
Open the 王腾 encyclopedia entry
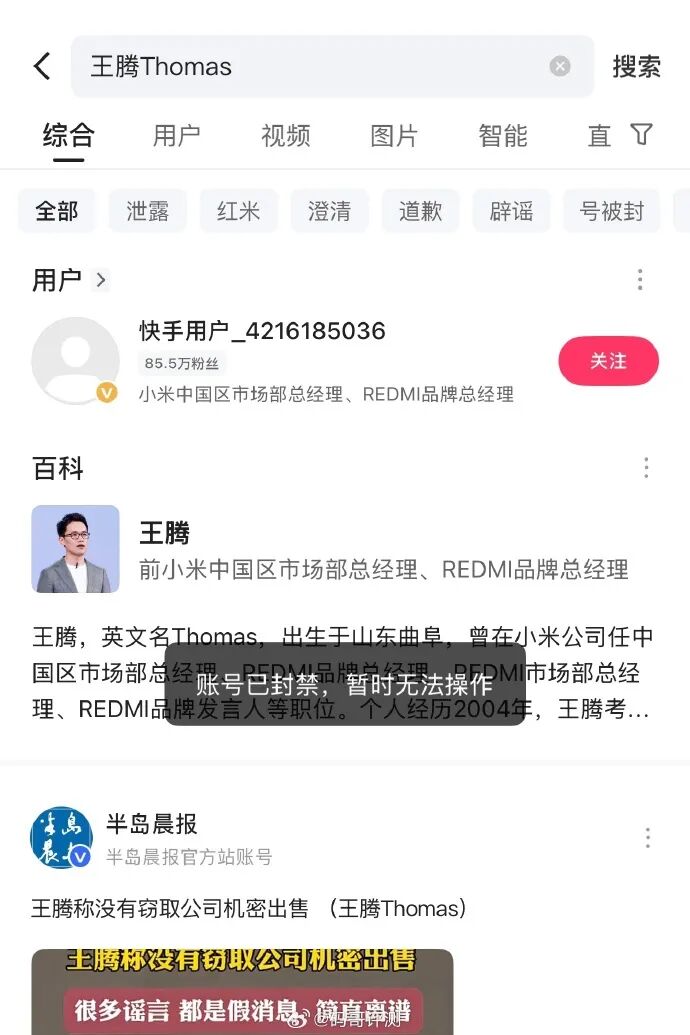(164, 533)
